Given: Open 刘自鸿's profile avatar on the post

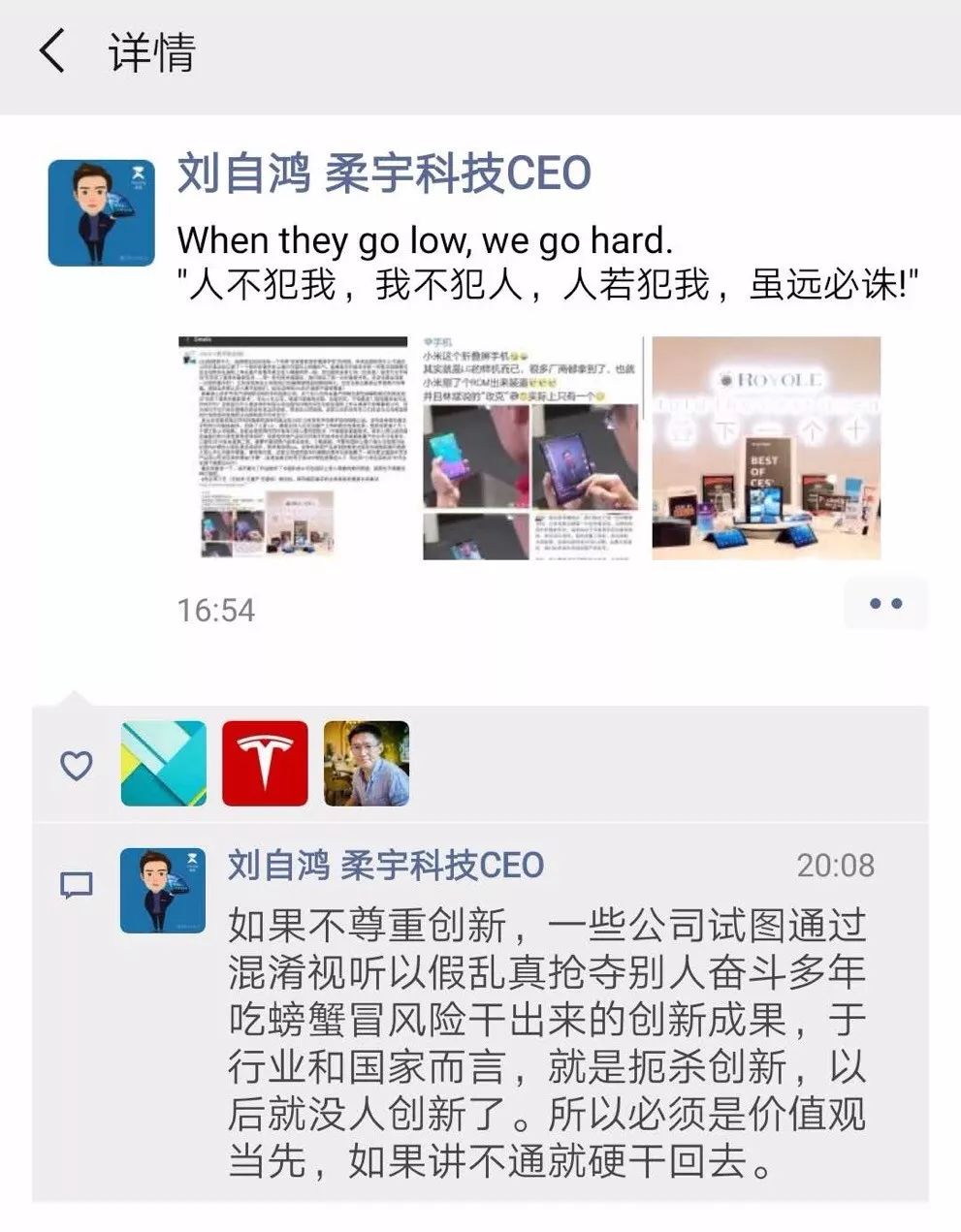Looking at the screenshot, I should pos(101,213).
